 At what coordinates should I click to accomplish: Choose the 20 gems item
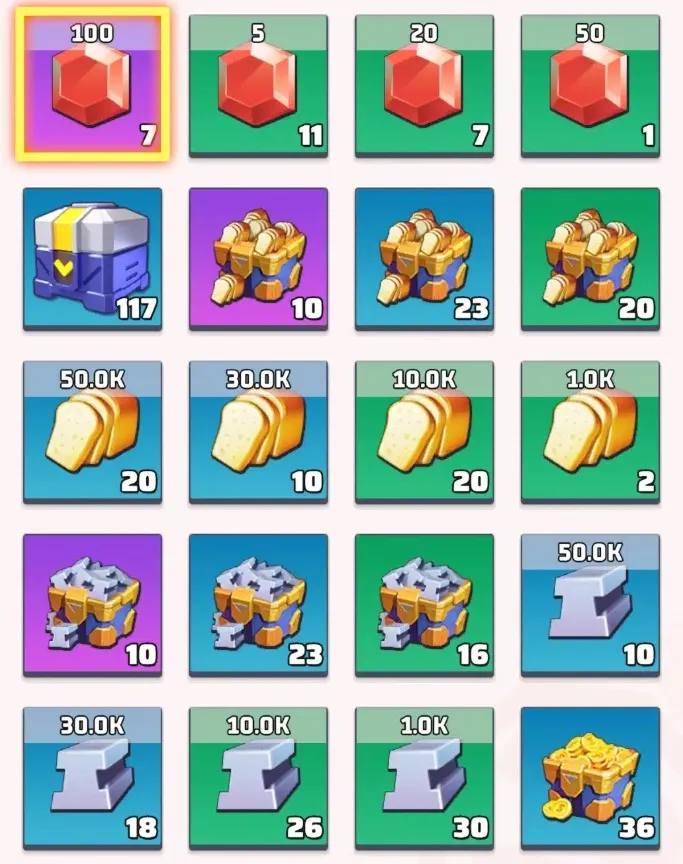(424, 84)
